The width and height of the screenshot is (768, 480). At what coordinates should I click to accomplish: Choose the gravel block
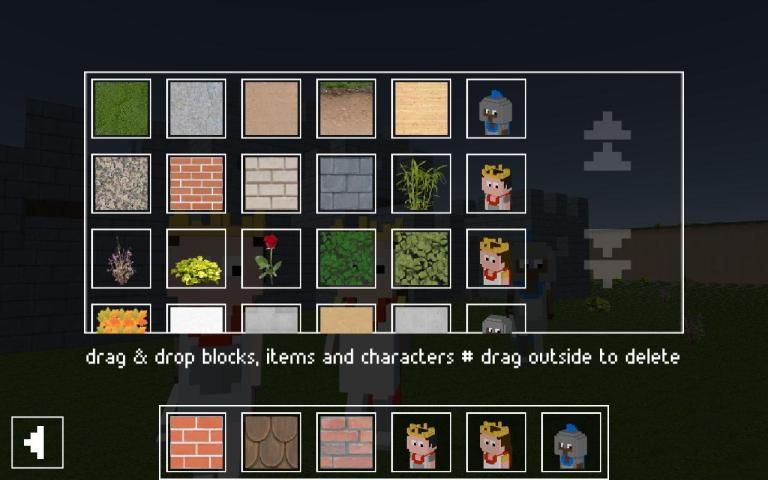(121, 183)
